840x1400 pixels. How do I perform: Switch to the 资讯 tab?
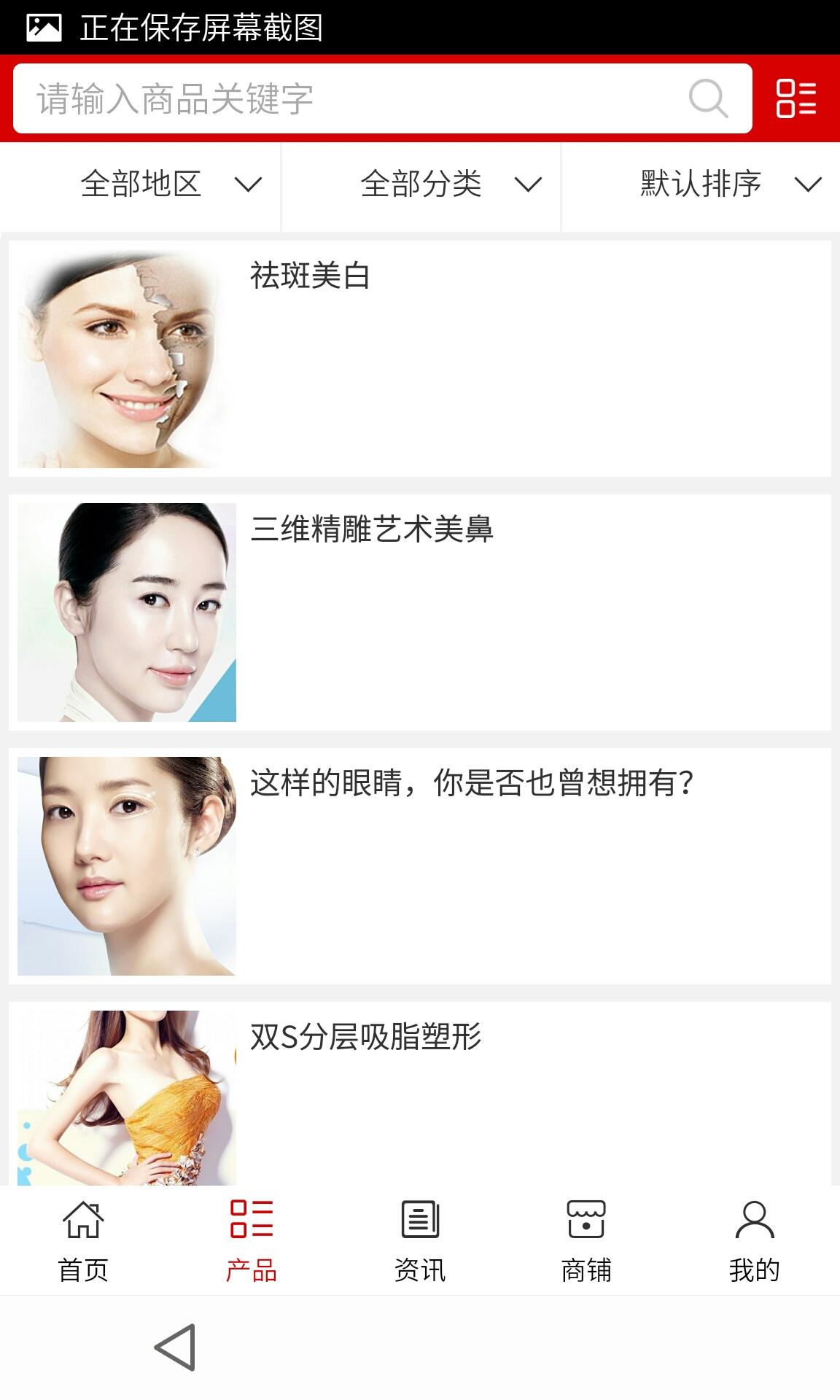[x=420, y=1241]
